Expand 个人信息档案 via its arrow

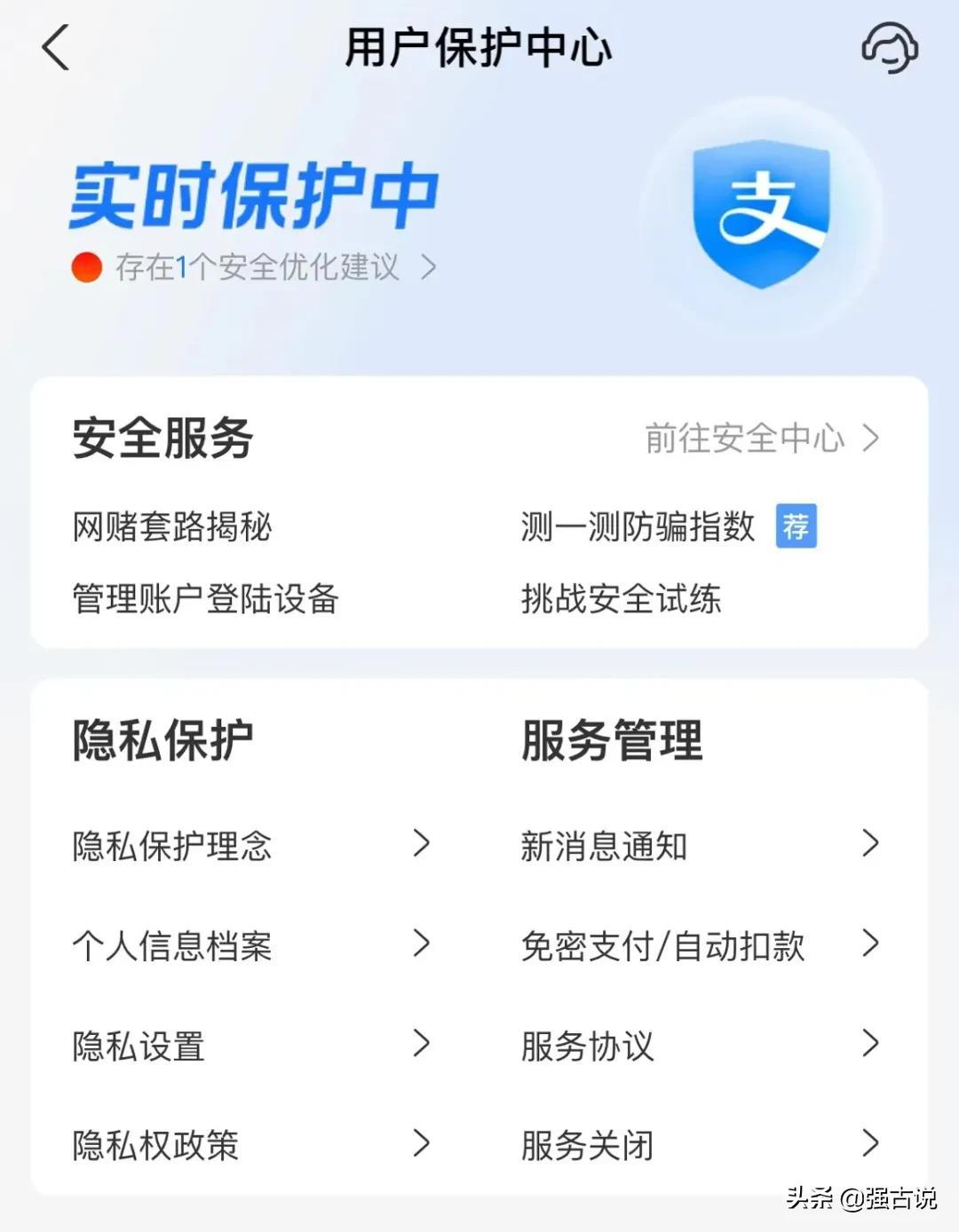click(x=420, y=946)
